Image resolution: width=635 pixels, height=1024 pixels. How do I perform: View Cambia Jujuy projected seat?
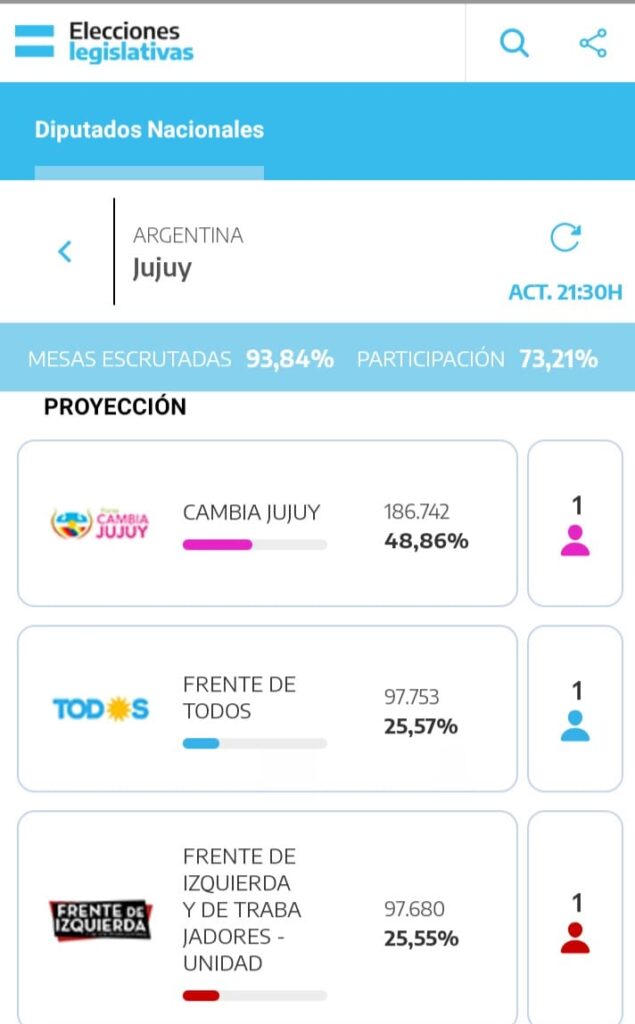click(x=575, y=523)
